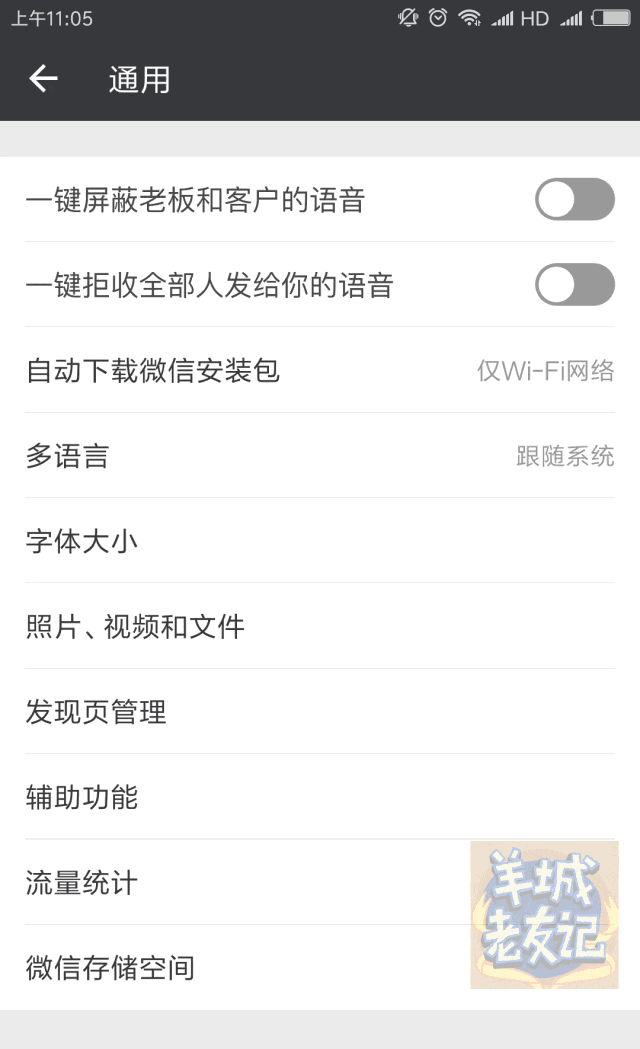Toggle 一键屏蔽老板和客户的语音 switch

click(574, 199)
